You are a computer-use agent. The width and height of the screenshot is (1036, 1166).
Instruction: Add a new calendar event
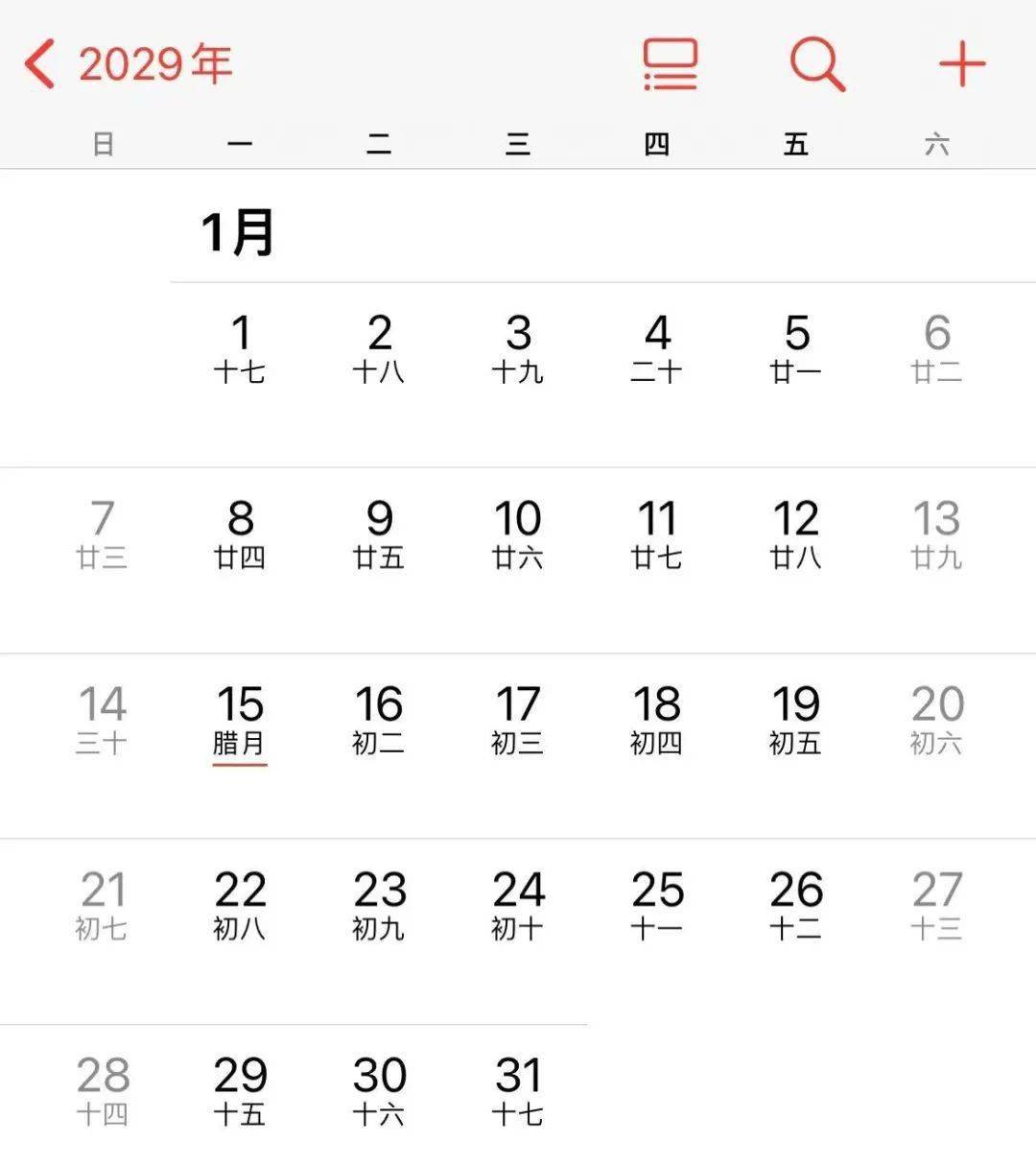click(961, 64)
